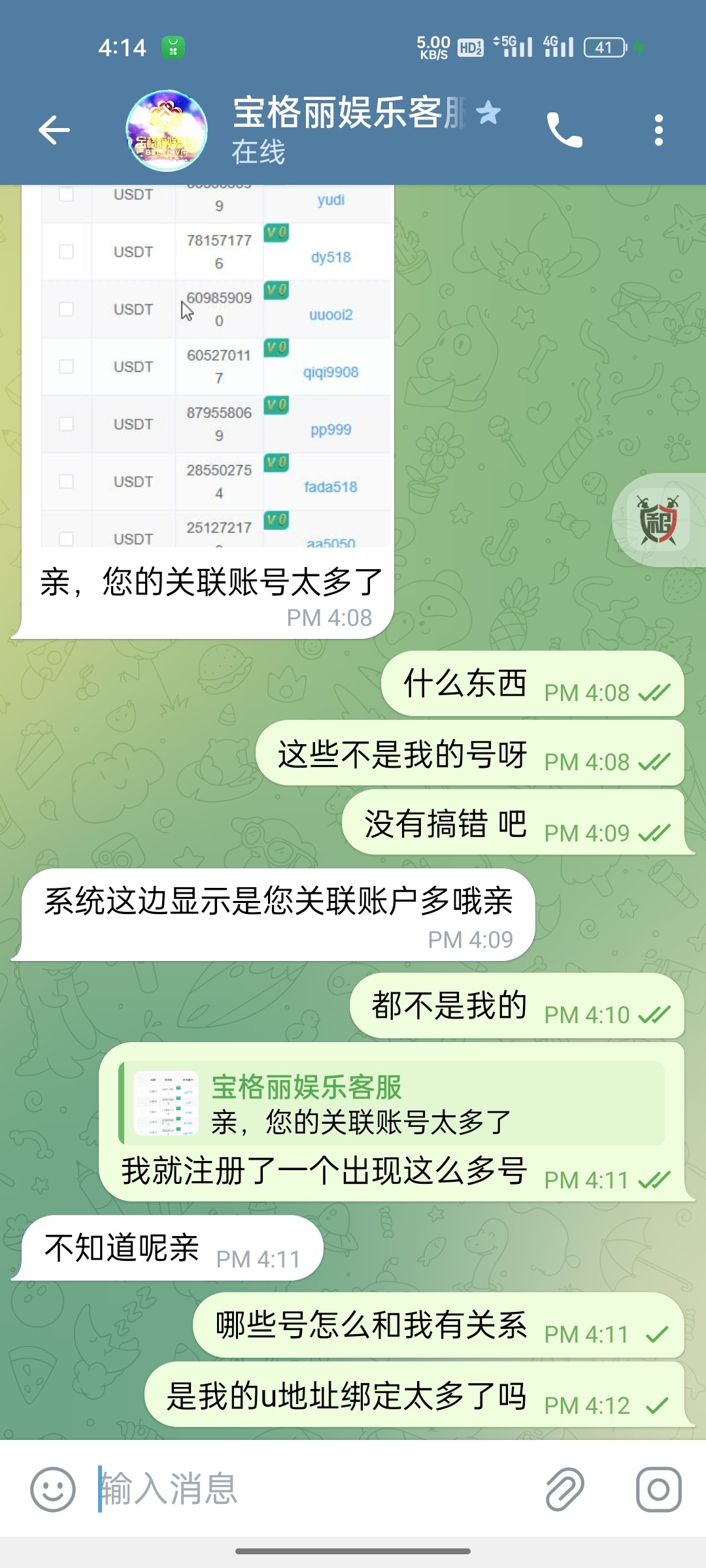Open 宝格丽娱乐客服 profile from the header

tap(346, 129)
